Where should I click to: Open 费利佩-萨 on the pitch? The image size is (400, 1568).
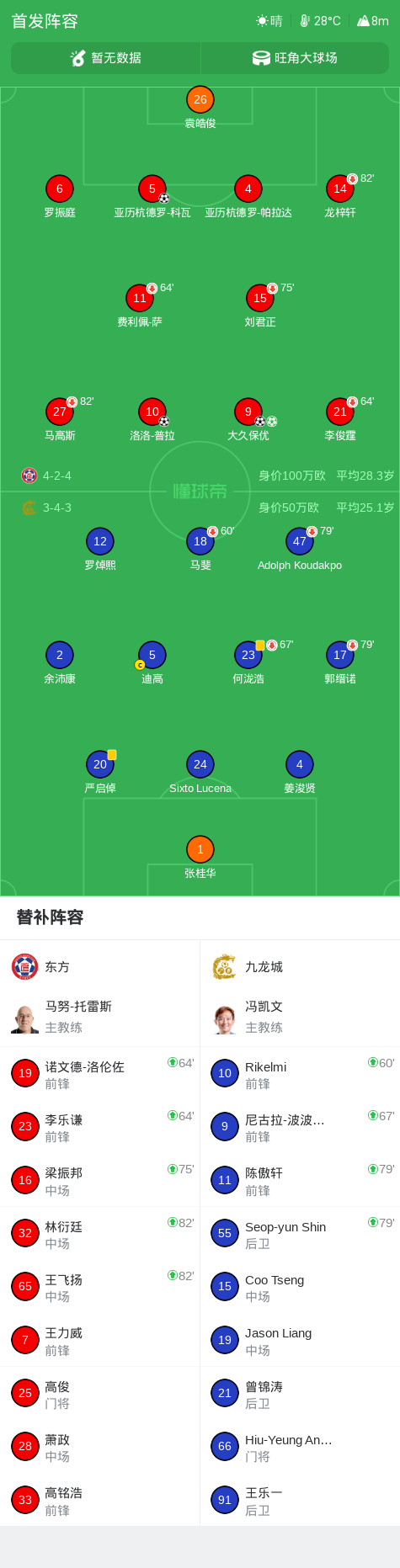(x=140, y=306)
